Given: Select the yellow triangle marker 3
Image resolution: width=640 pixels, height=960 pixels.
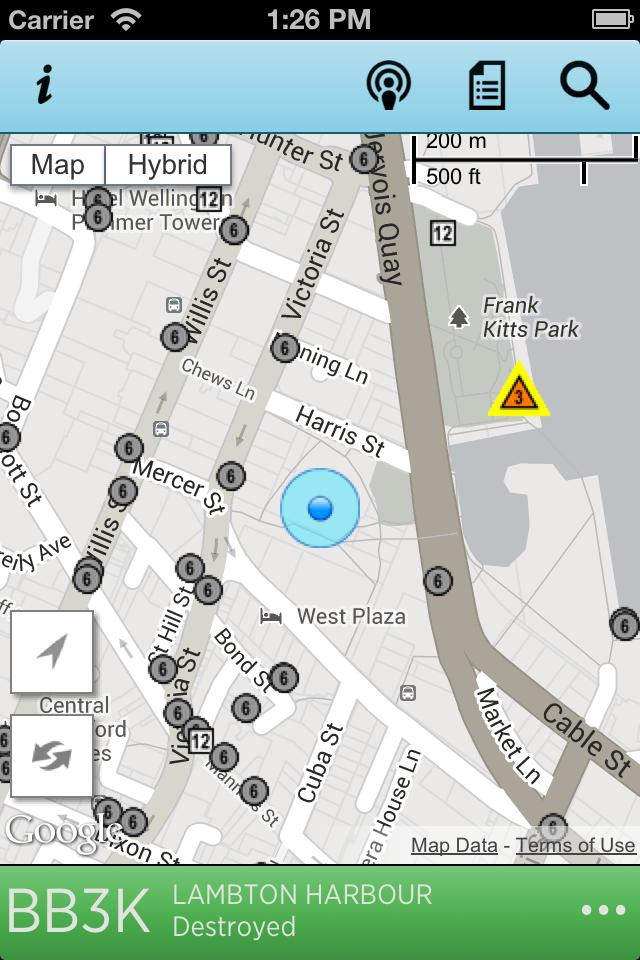Looking at the screenshot, I should pyautogui.click(x=519, y=393).
